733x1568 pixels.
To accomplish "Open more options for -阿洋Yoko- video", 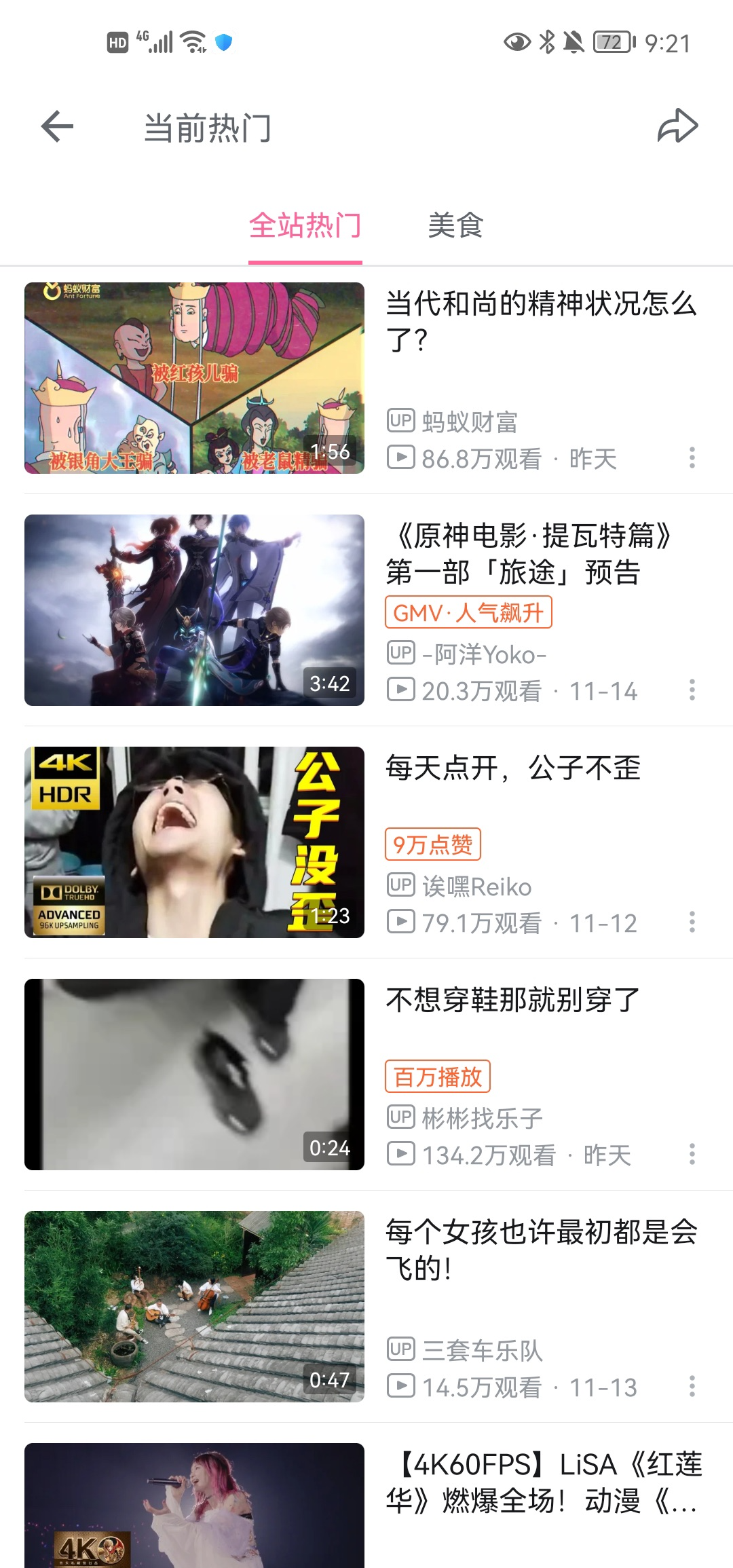I will (x=692, y=690).
